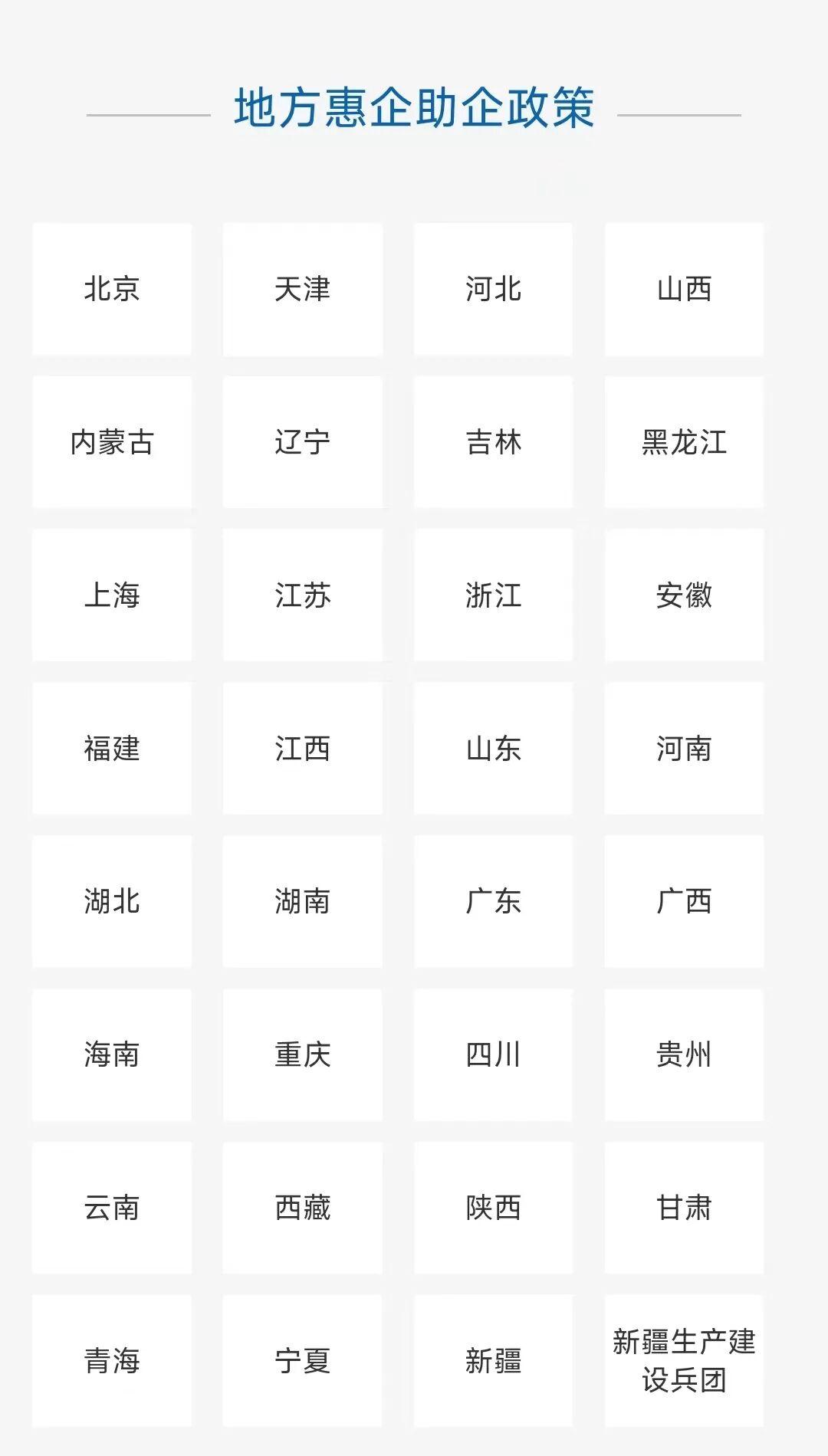Open 上海 policy details
The width and height of the screenshot is (828, 1456).
(x=112, y=595)
